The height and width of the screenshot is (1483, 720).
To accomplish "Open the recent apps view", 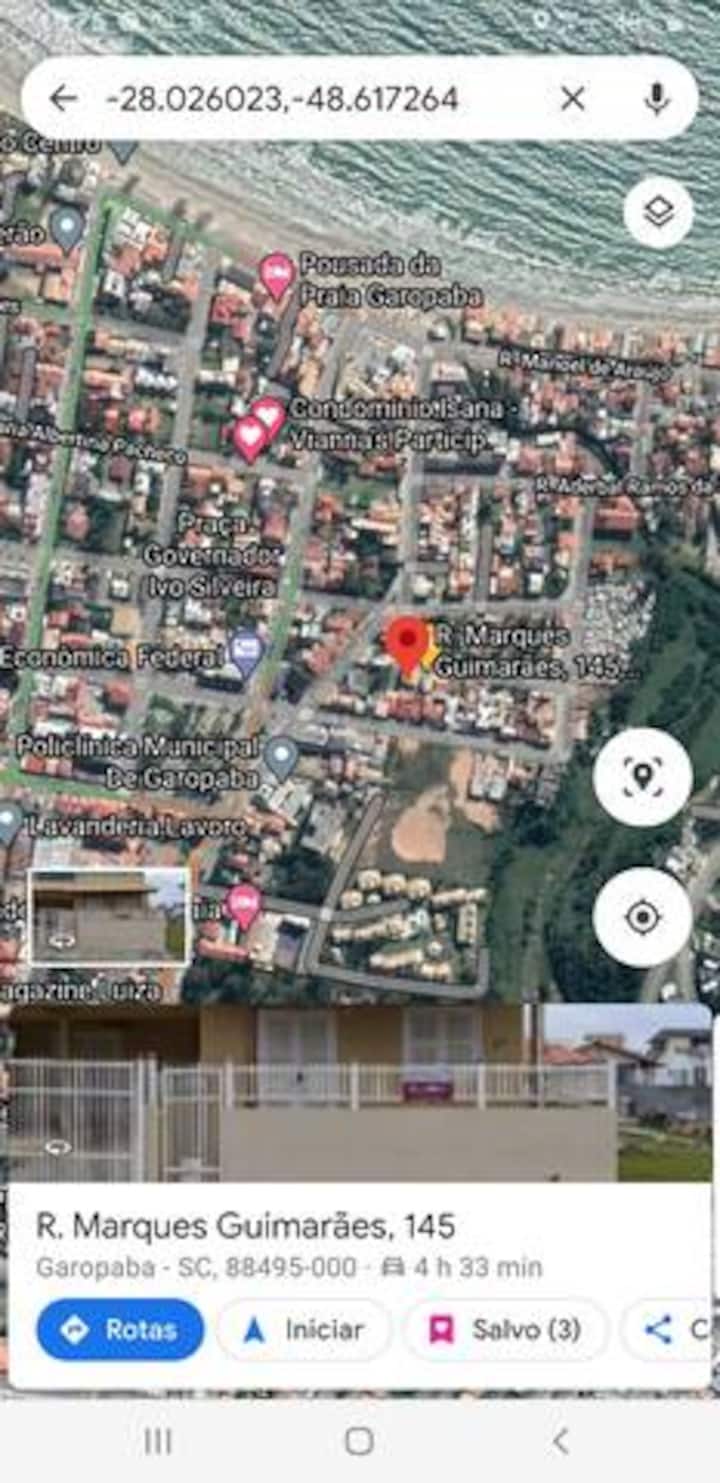I will (x=158, y=1441).
